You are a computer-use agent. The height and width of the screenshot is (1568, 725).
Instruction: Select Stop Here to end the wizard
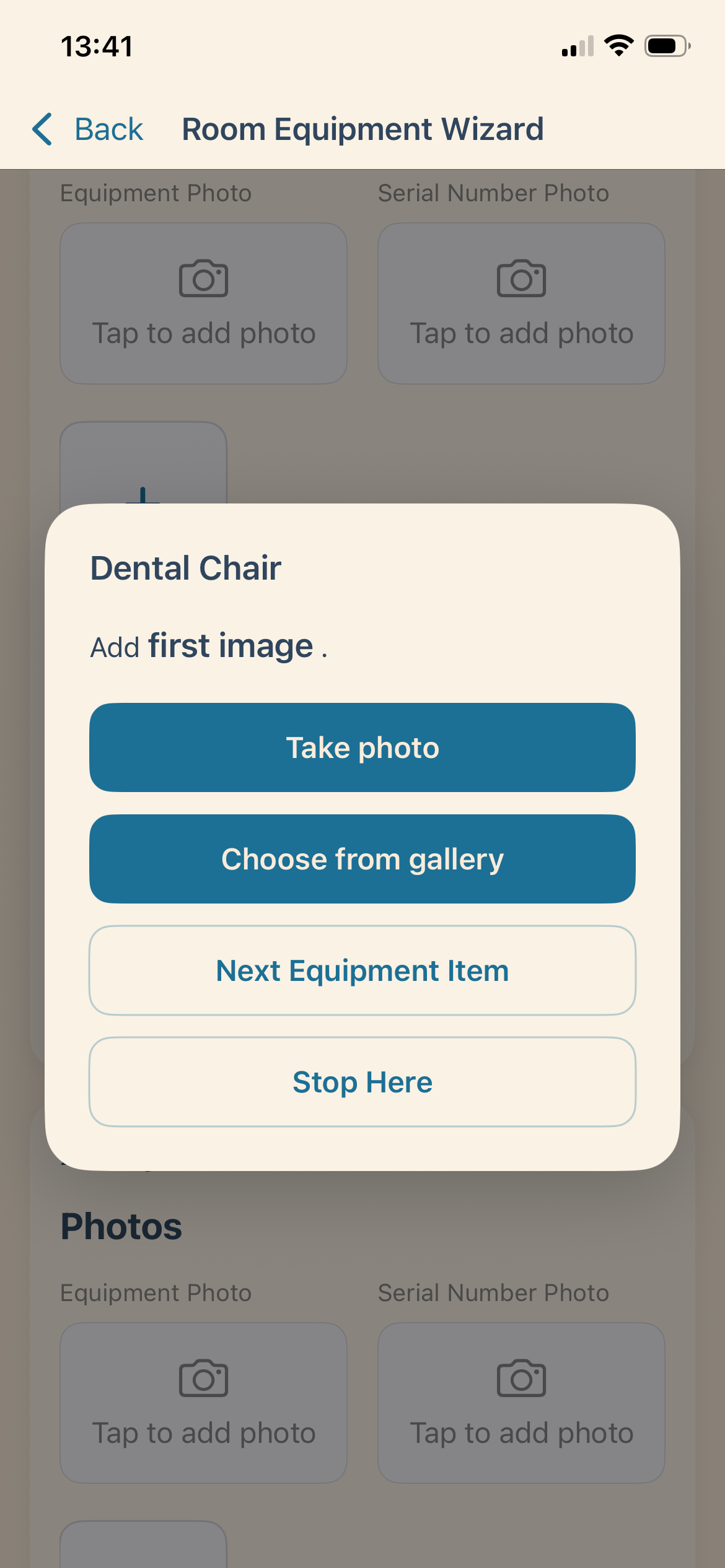point(362,1081)
